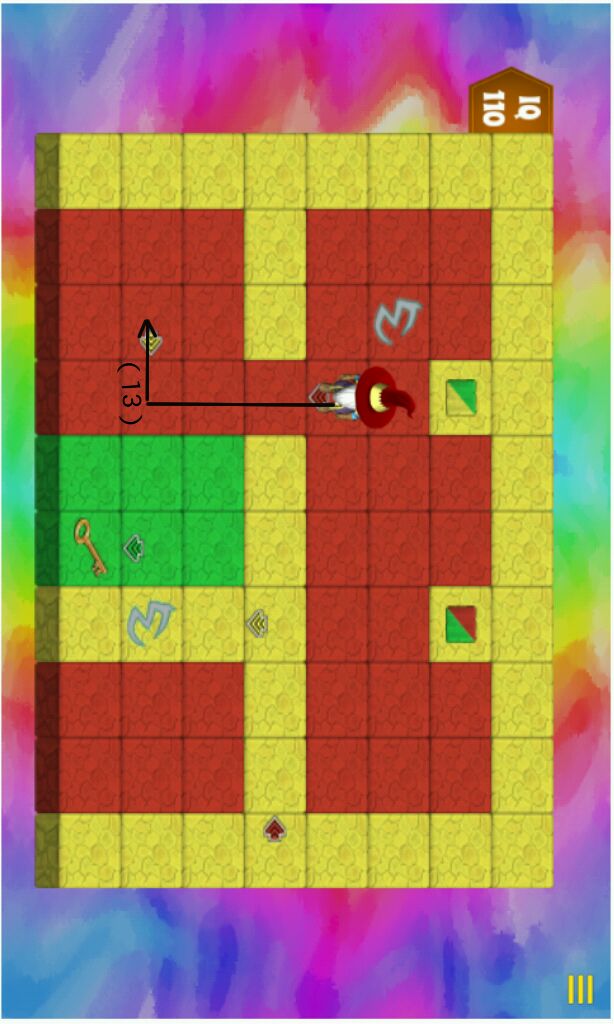Tap the red upward arrow tile
The height and width of the screenshot is (1024, 614).
pos(275,828)
